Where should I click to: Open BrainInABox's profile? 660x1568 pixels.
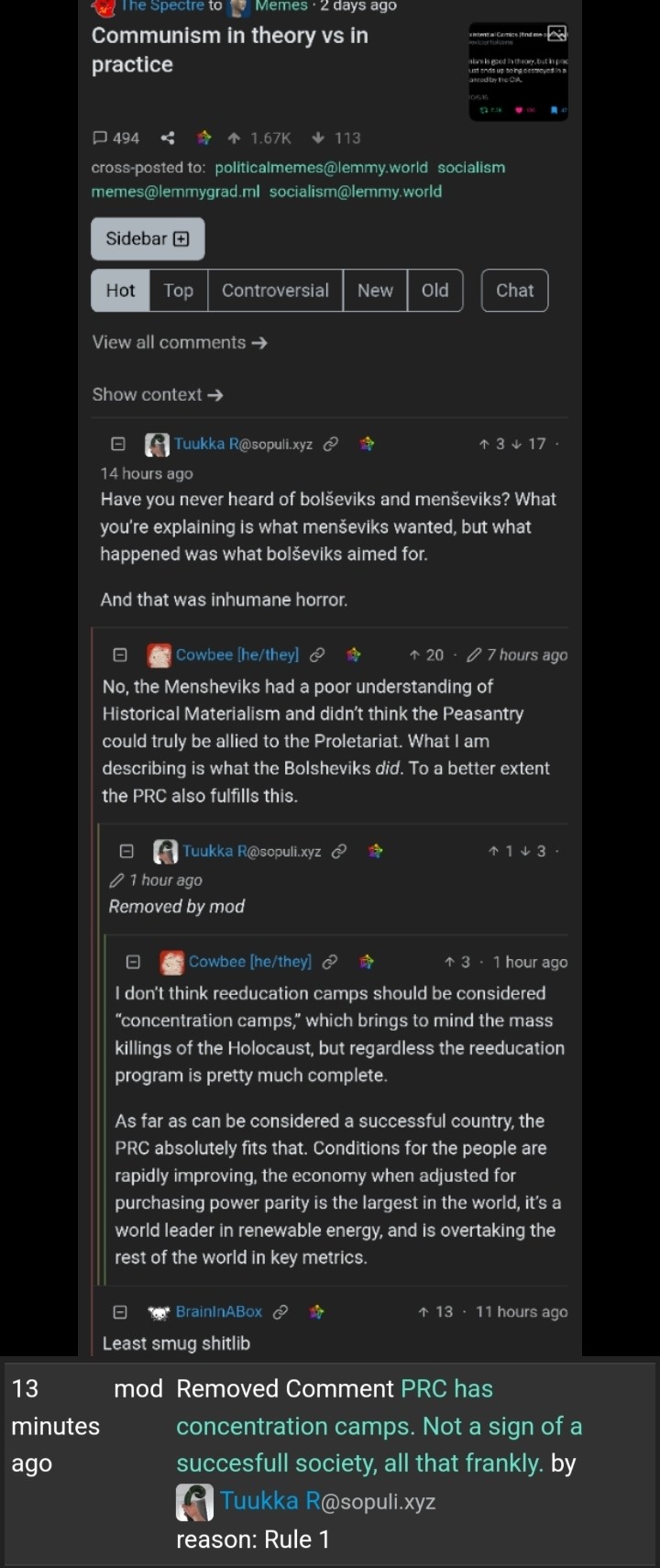tap(218, 1311)
